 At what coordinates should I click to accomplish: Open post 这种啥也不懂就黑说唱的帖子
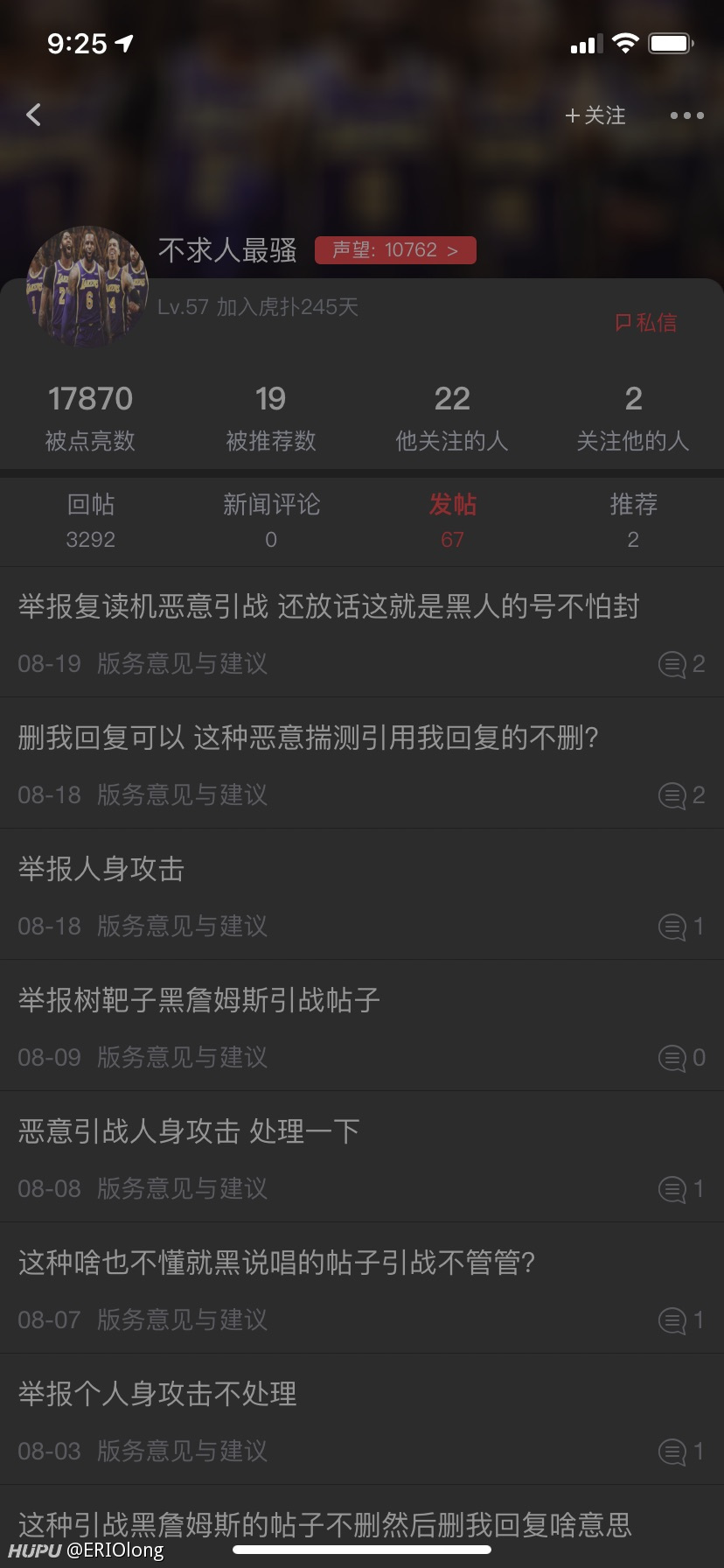(362, 1288)
